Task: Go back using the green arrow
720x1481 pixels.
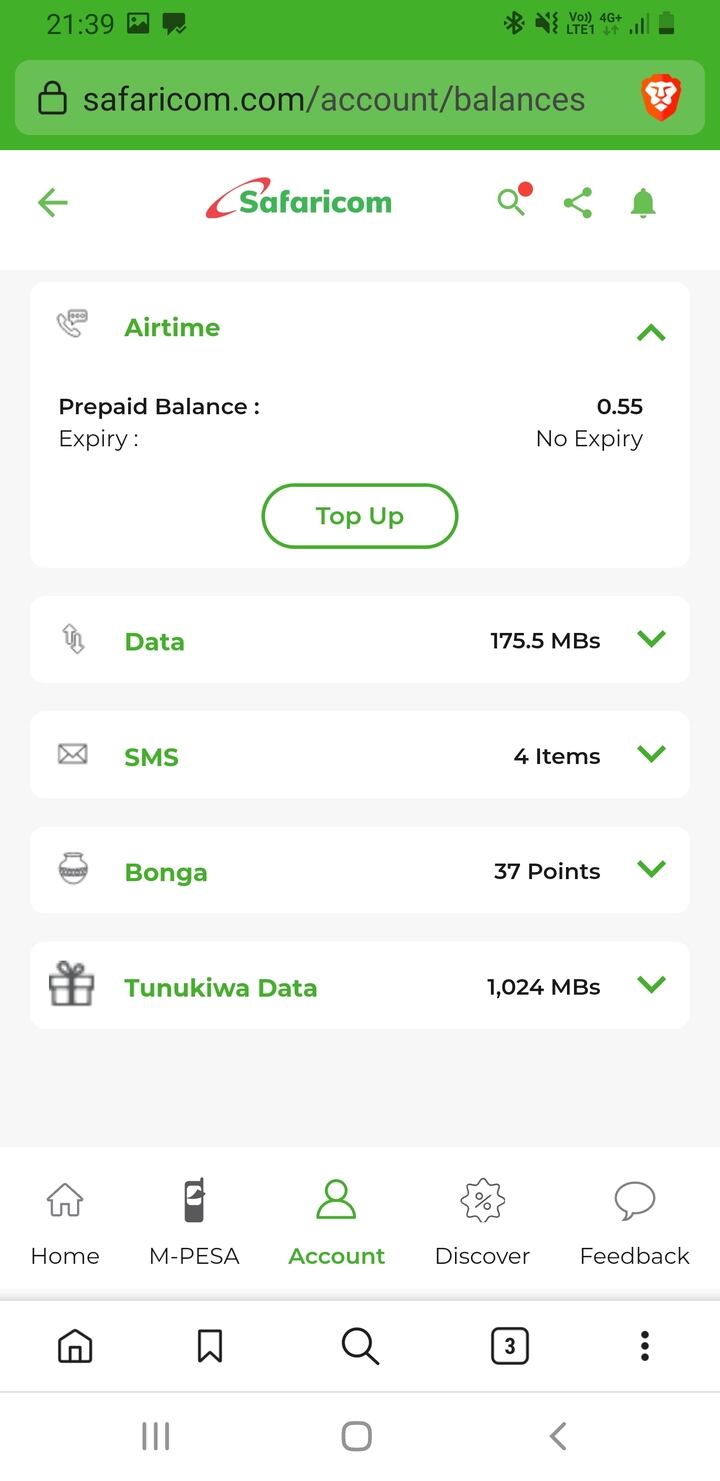Action: (x=52, y=203)
